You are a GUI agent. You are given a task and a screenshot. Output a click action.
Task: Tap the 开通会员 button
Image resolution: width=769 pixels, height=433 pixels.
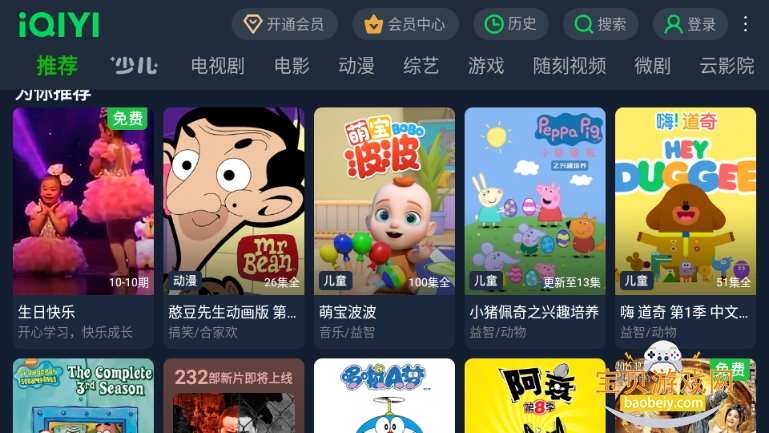point(284,24)
